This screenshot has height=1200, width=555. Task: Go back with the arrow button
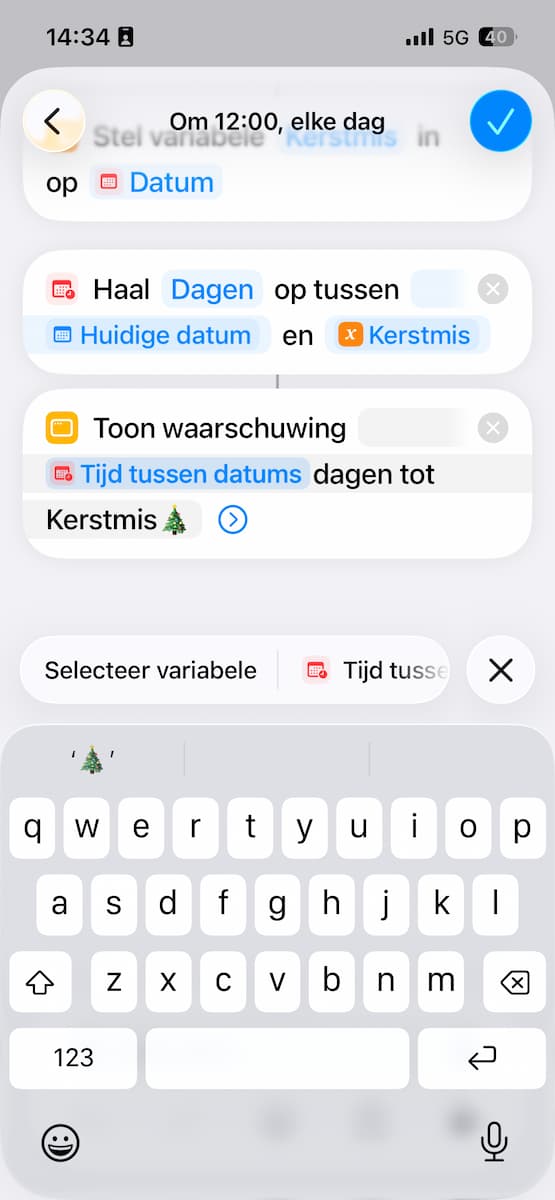(53, 122)
